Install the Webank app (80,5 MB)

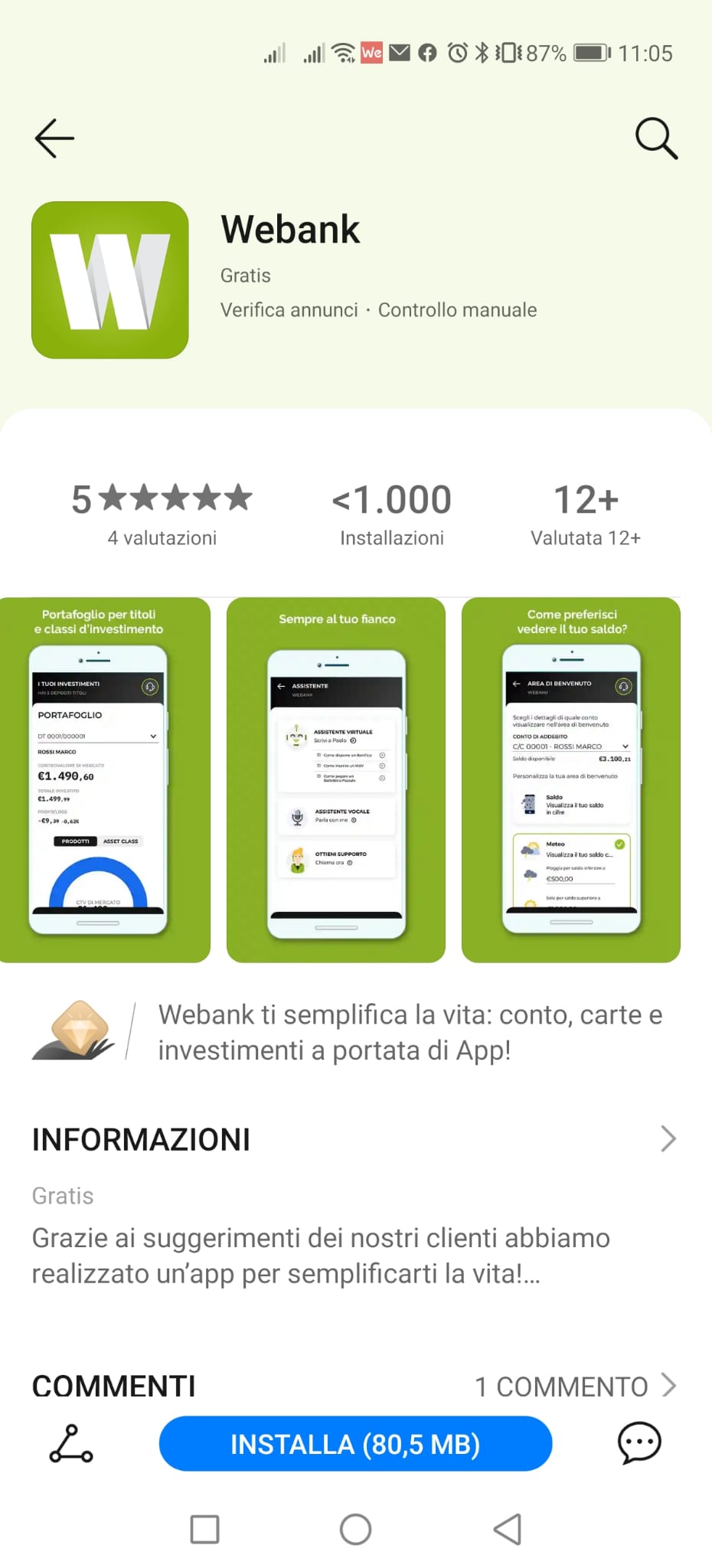point(355,1444)
